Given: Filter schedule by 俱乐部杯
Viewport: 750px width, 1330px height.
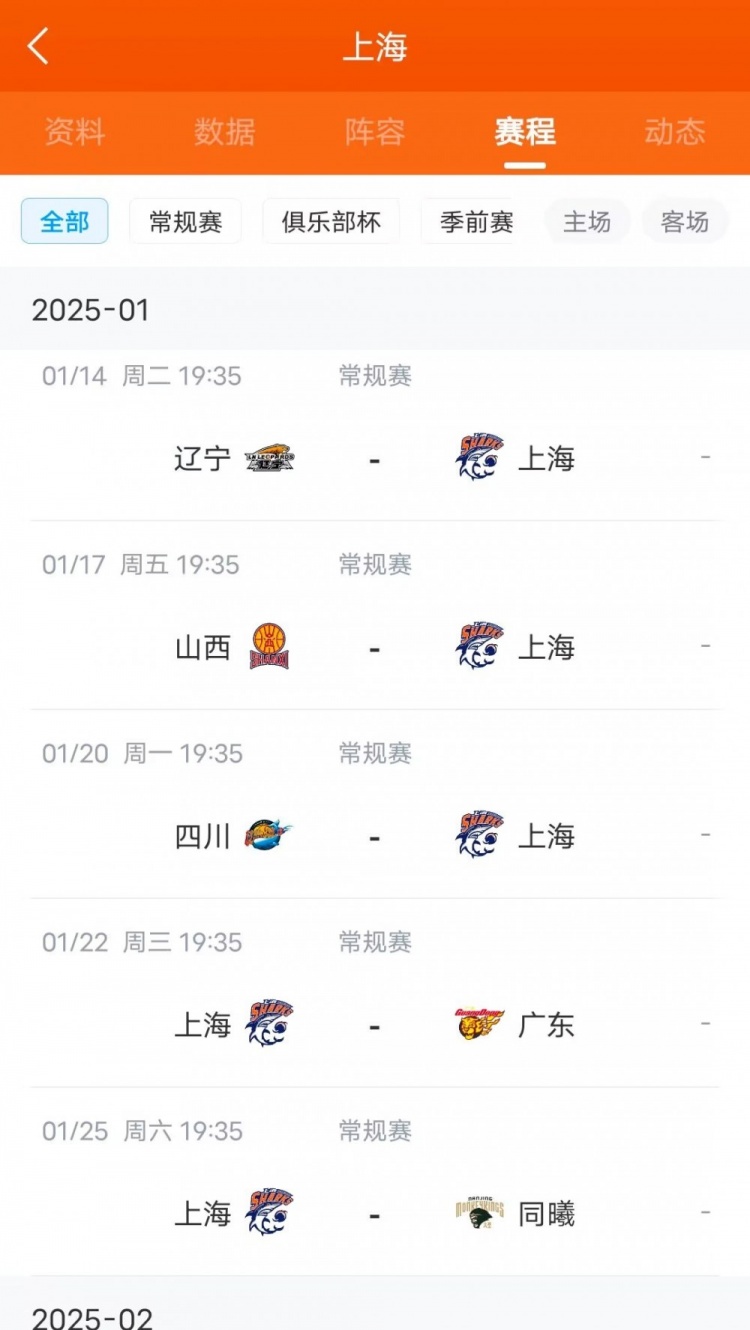Looking at the screenshot, I should pos(331,221).
